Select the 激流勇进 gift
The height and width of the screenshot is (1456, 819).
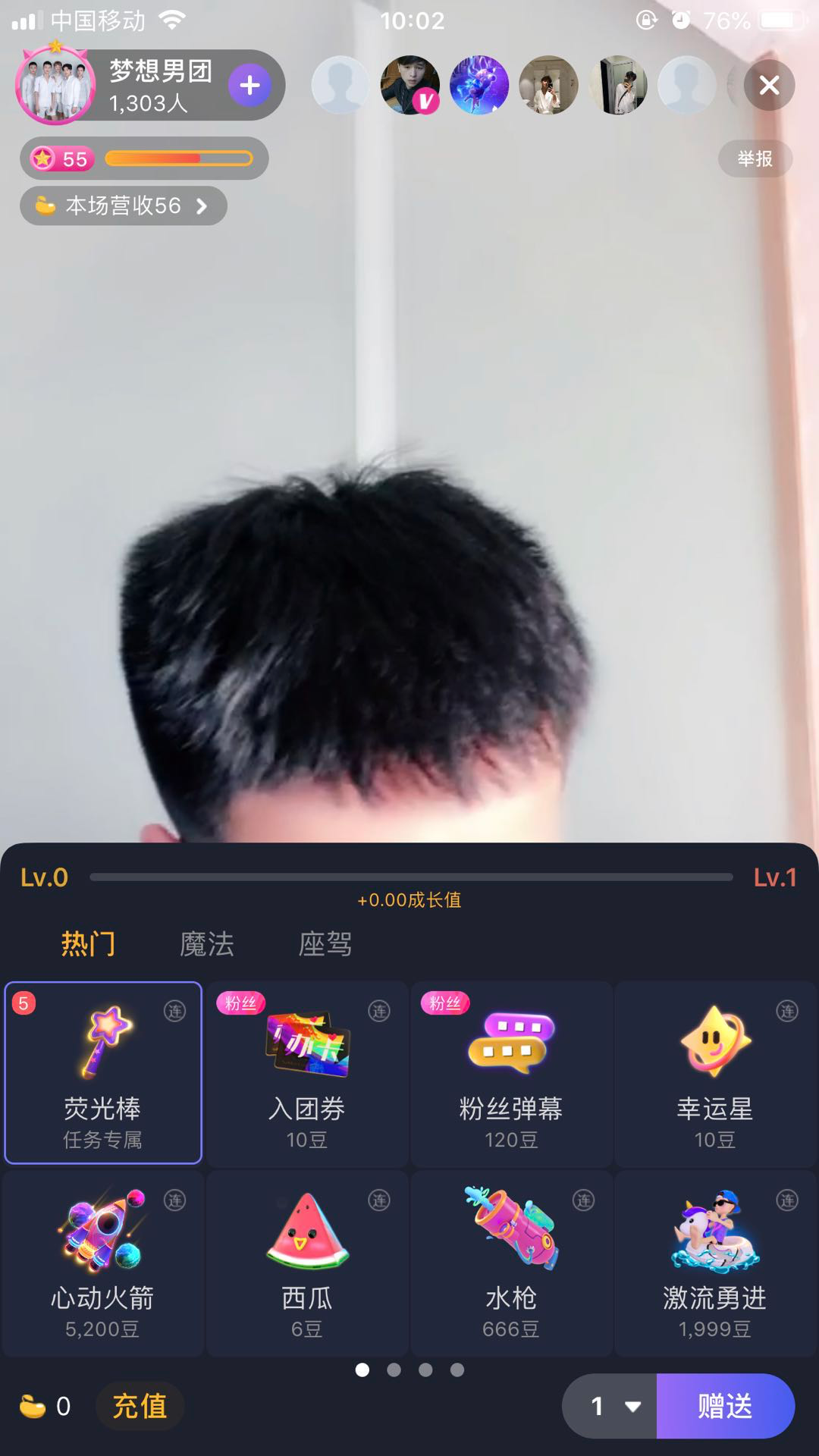pyautogui.click(x=715, y=1262)
